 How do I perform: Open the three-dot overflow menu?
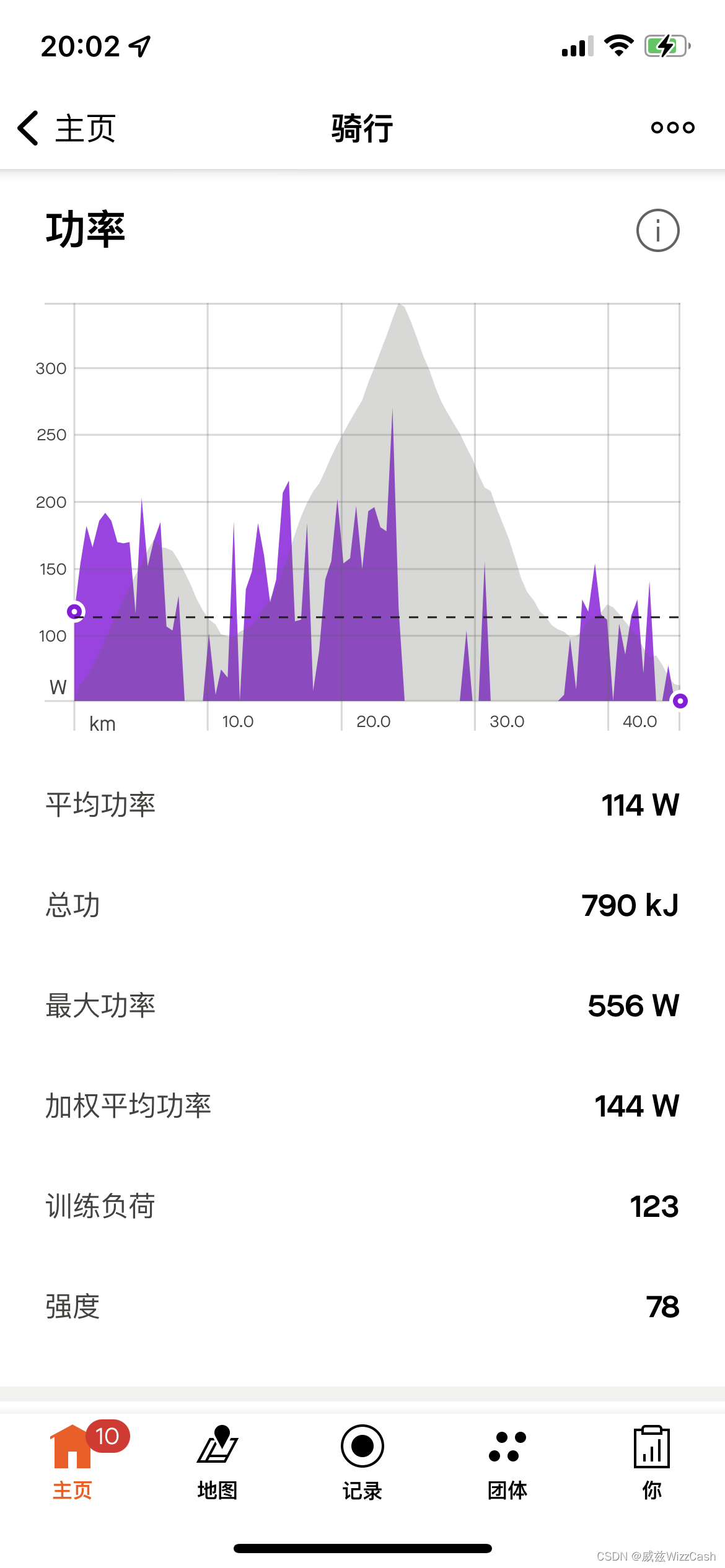pyautogui.click(x=672, y=128)
